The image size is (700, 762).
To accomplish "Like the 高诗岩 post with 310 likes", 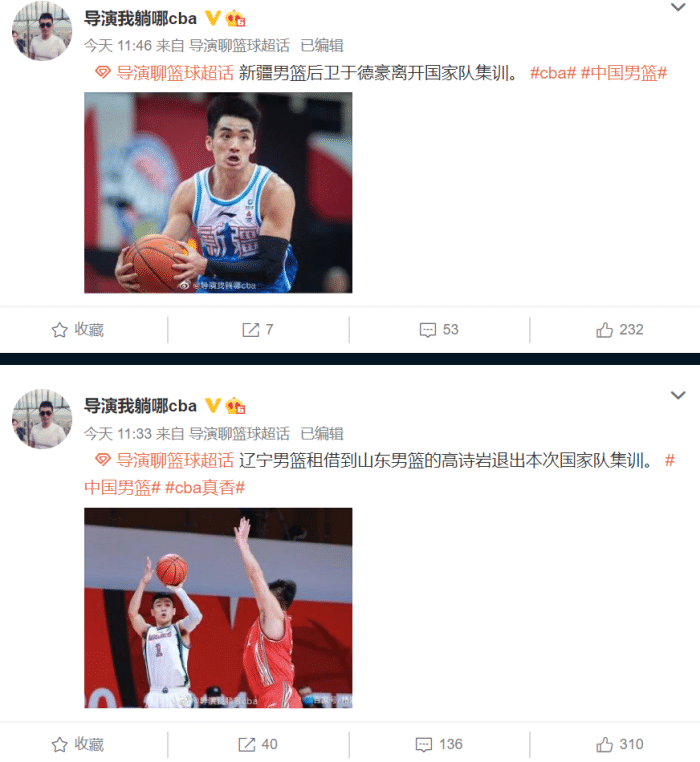I will pos(620,745).
